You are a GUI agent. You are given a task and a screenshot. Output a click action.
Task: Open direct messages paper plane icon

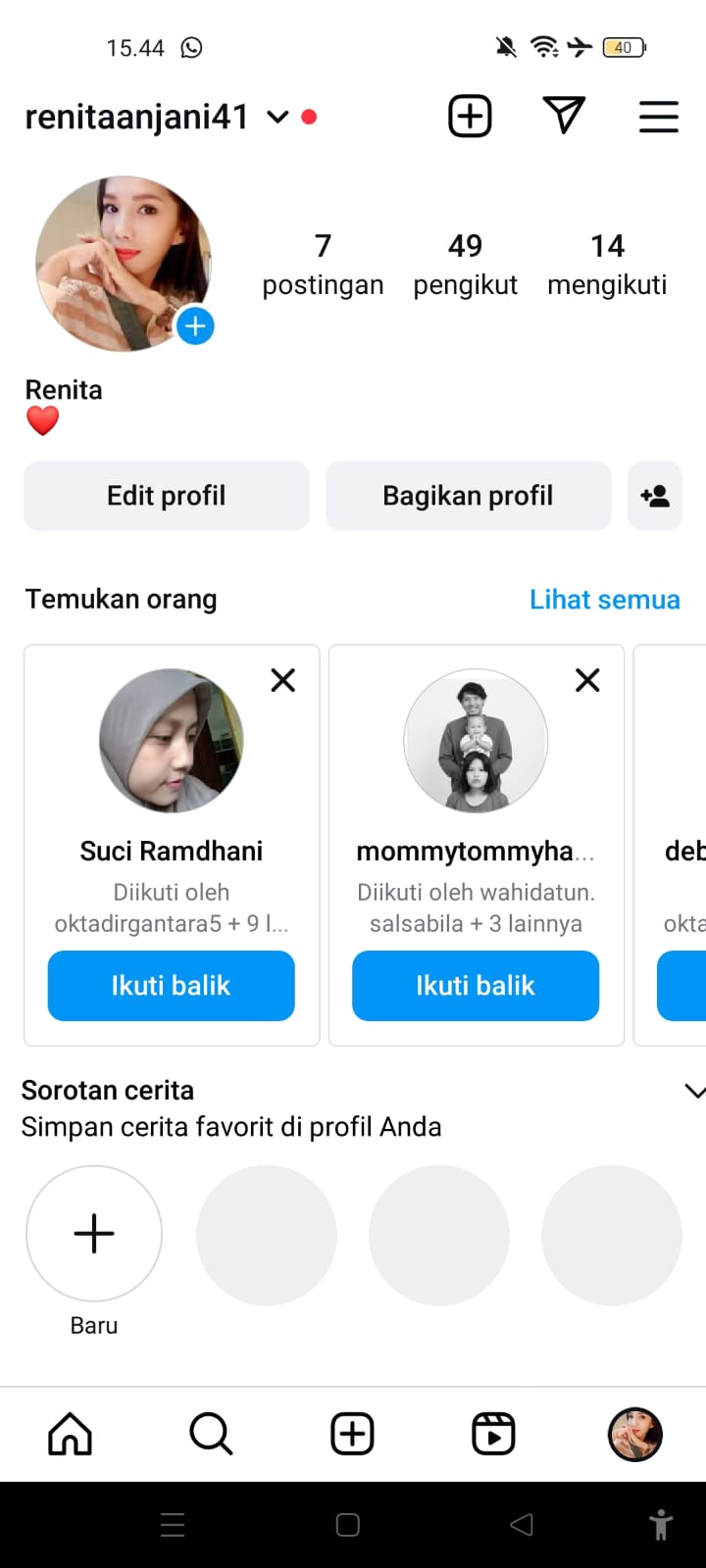coord(564,116)
